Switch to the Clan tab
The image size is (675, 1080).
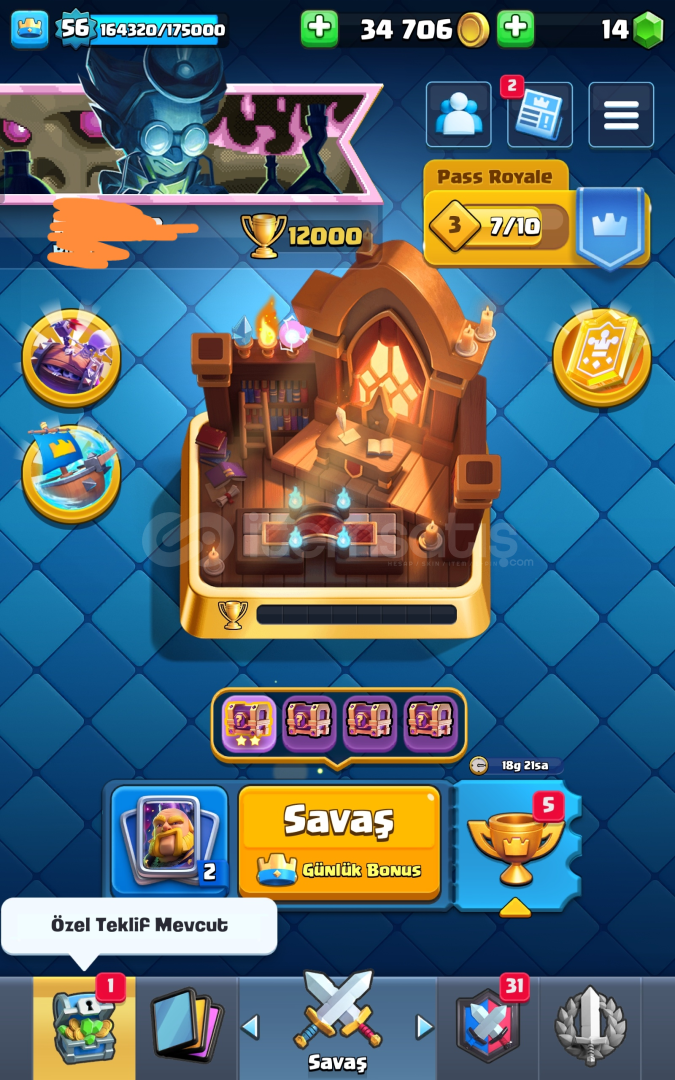[x=488, y=1028]
